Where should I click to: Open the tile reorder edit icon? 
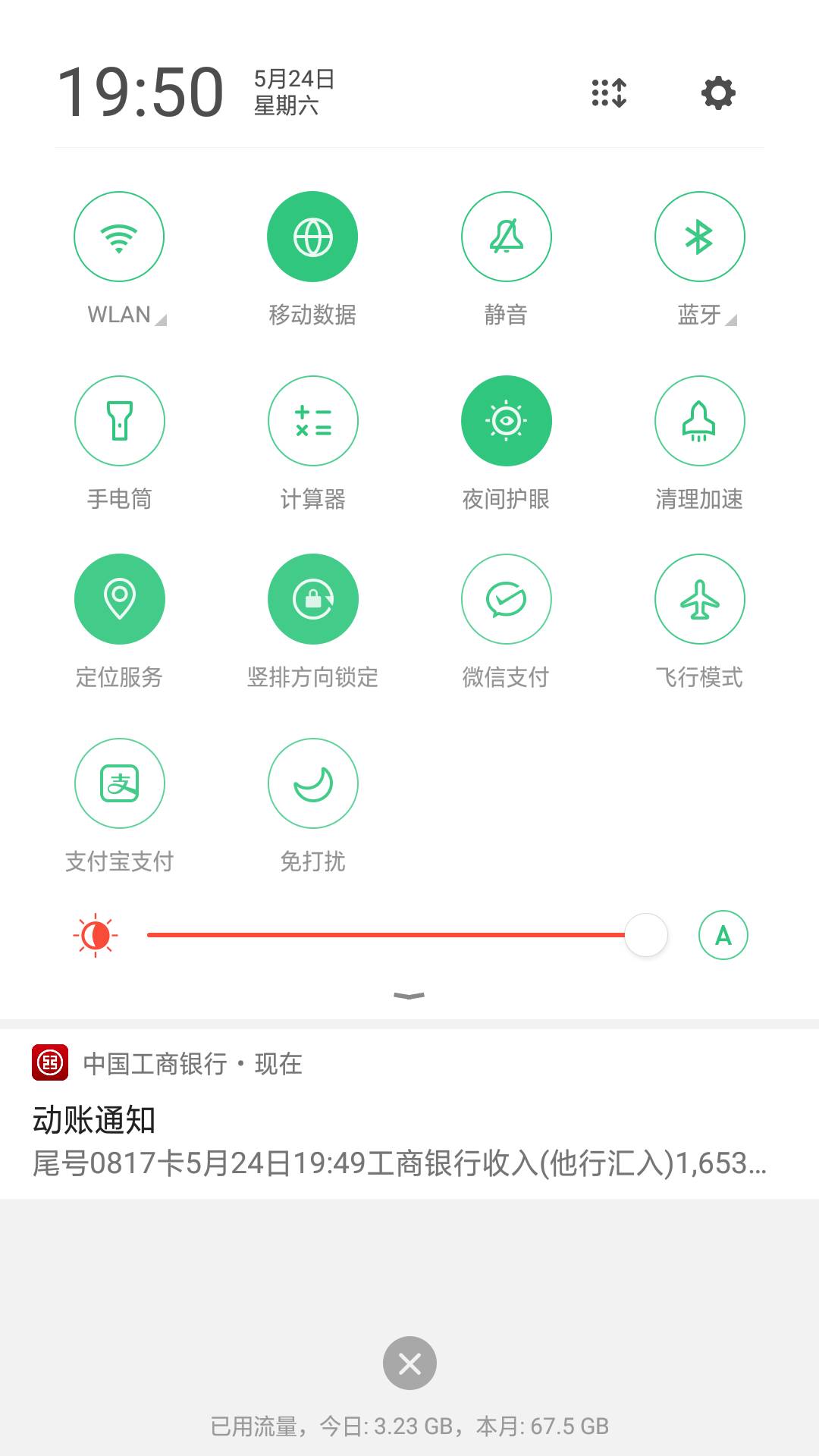609,93
